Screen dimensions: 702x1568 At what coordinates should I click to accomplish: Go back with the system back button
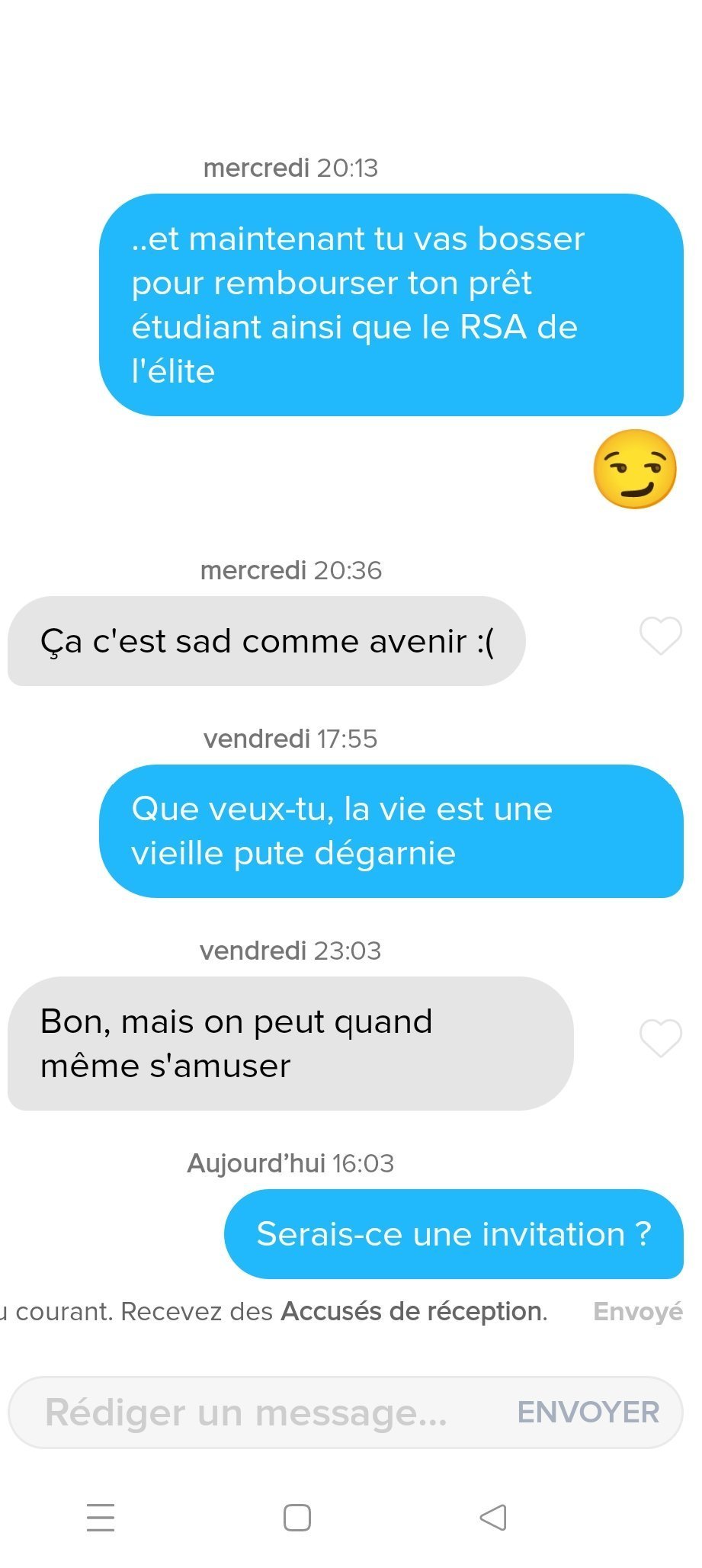(x=493, y=1517)
